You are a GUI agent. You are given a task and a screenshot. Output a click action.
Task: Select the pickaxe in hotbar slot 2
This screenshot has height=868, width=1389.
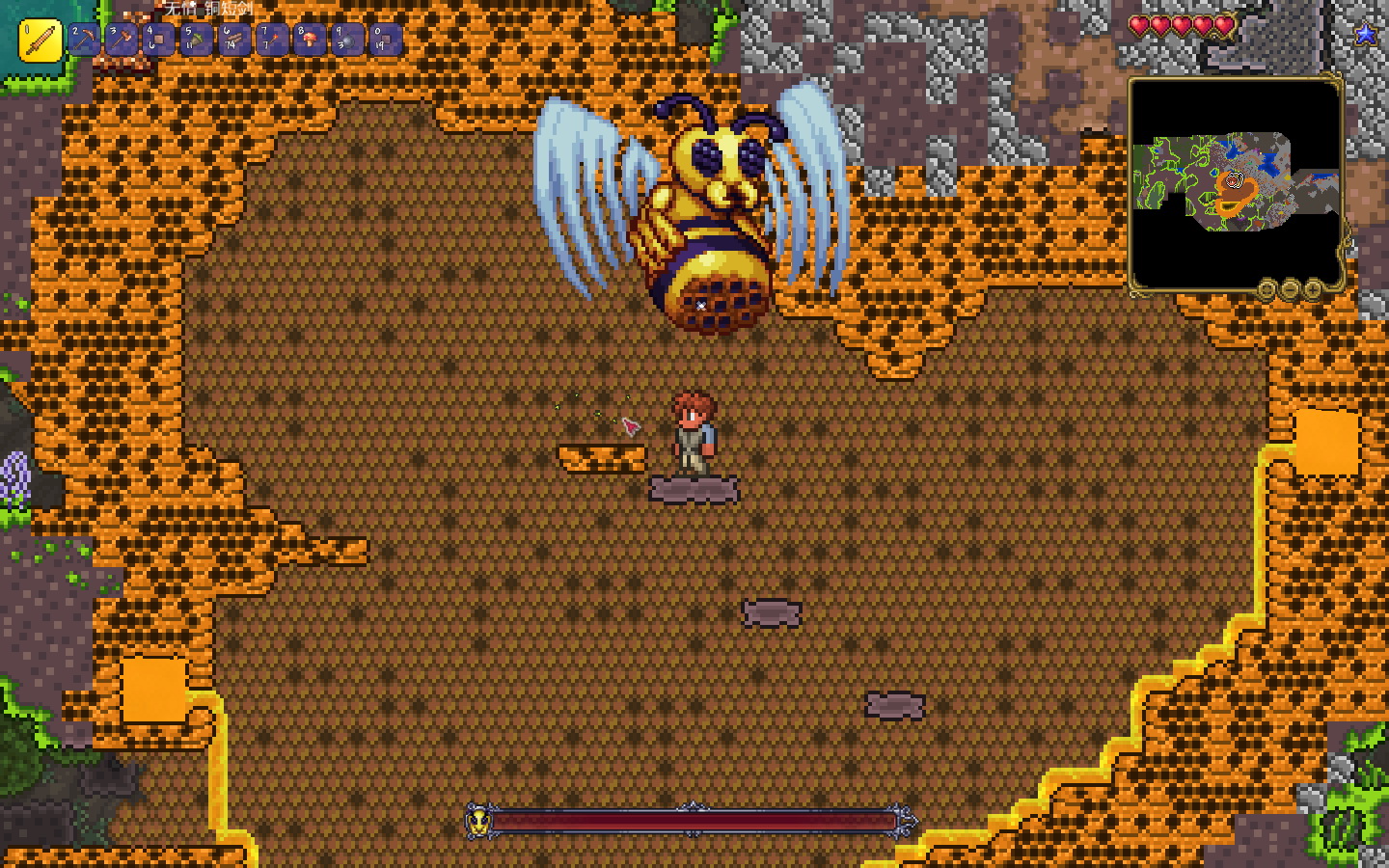pos(85,41)
